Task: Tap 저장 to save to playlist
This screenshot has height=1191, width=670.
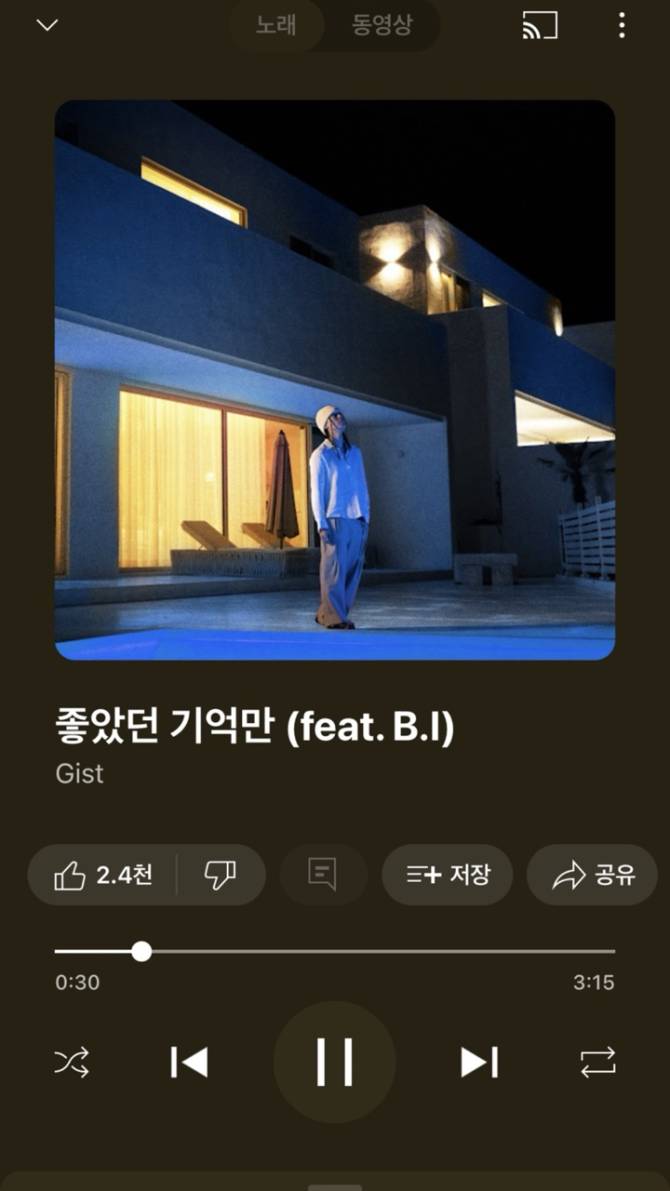Action: [448, 876]
